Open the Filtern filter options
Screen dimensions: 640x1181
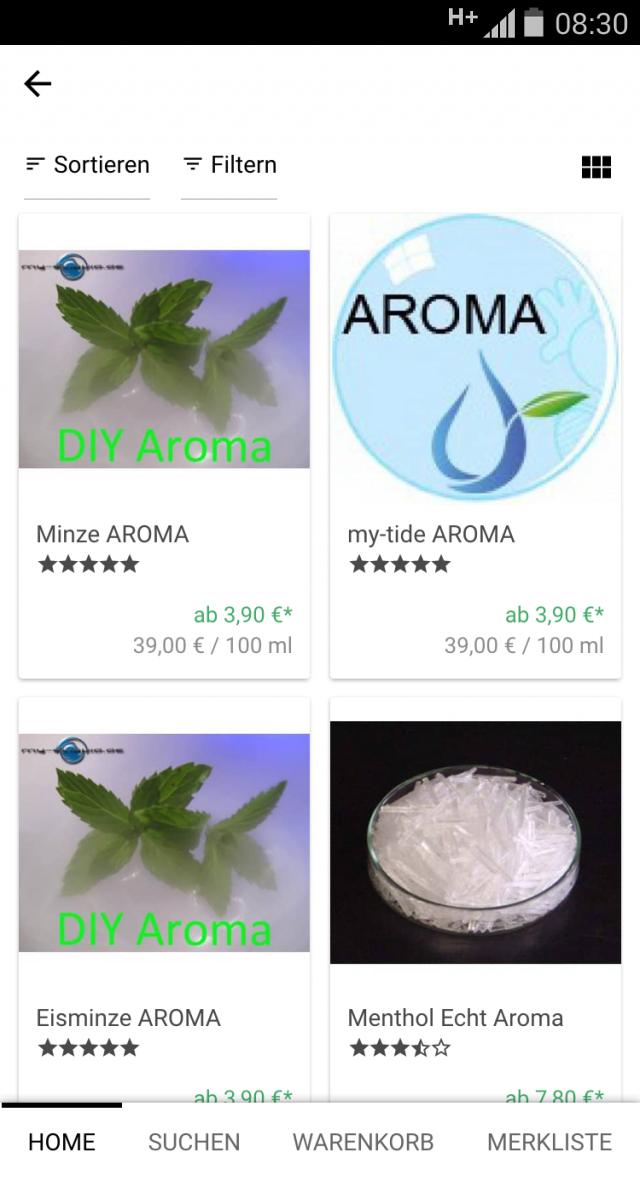(x=229, y=165)
